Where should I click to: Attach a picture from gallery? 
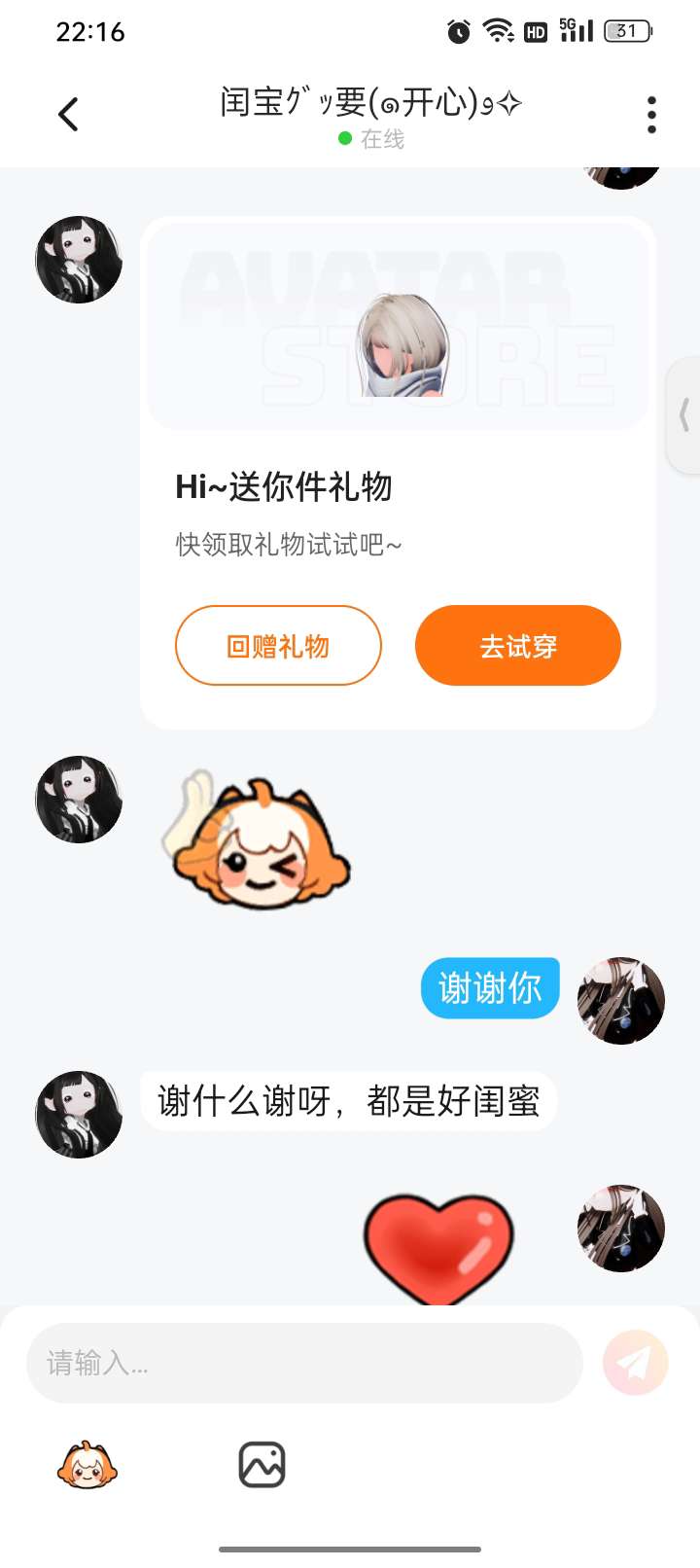(x=262, y=1465)
